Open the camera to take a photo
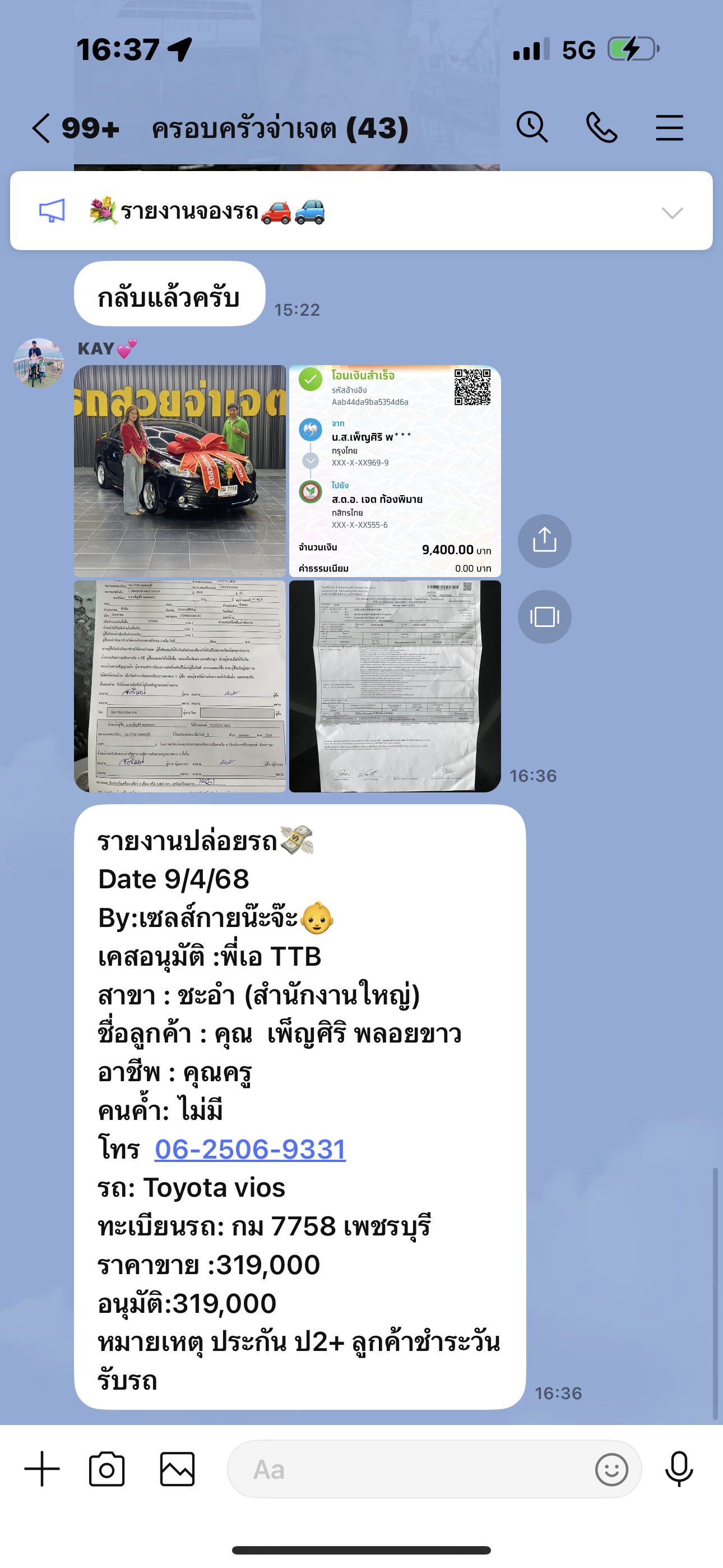 (x=107, y=1469)
